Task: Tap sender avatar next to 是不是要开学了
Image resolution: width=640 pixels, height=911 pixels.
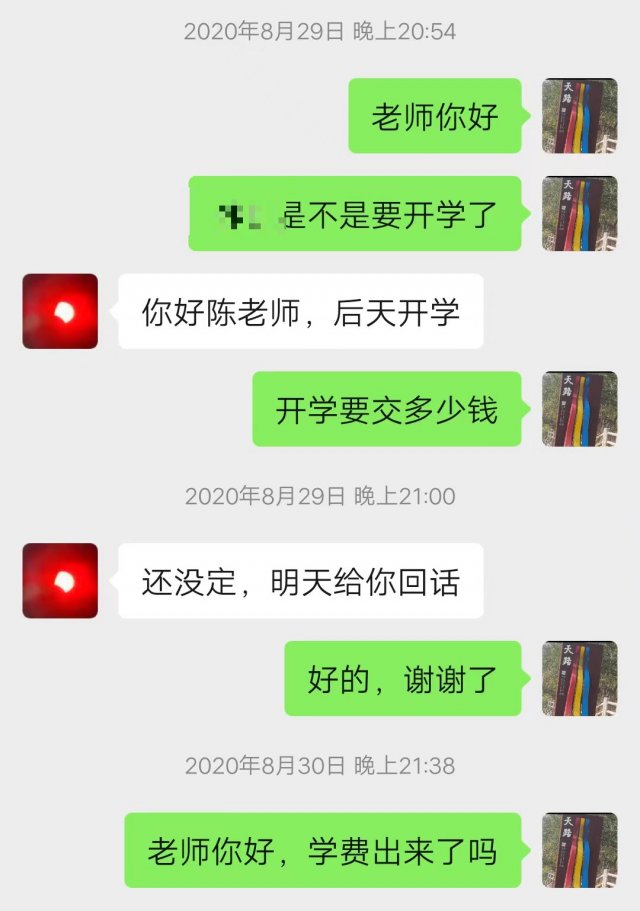Action: point(579,213)
